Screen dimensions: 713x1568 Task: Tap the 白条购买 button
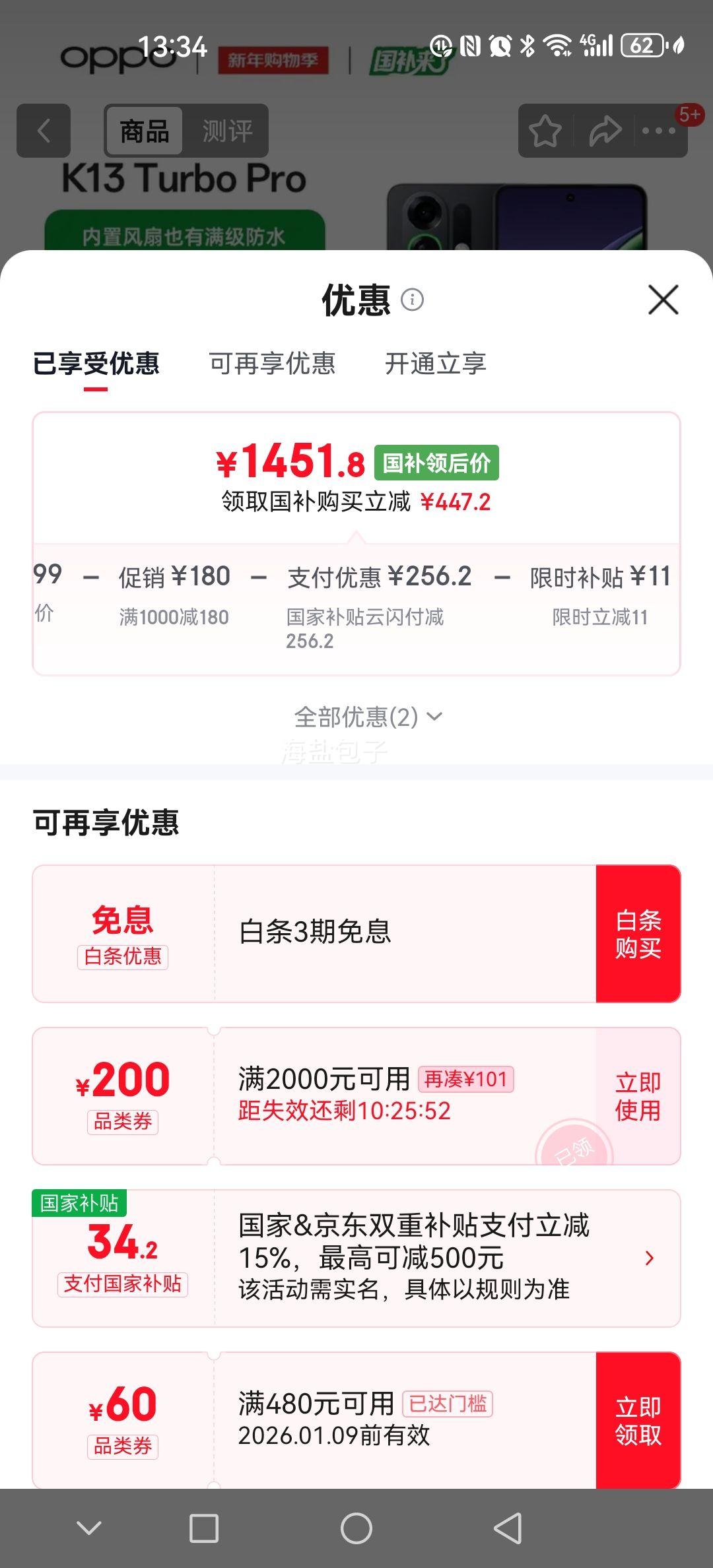pyautogui.click(x=638, y=932)
